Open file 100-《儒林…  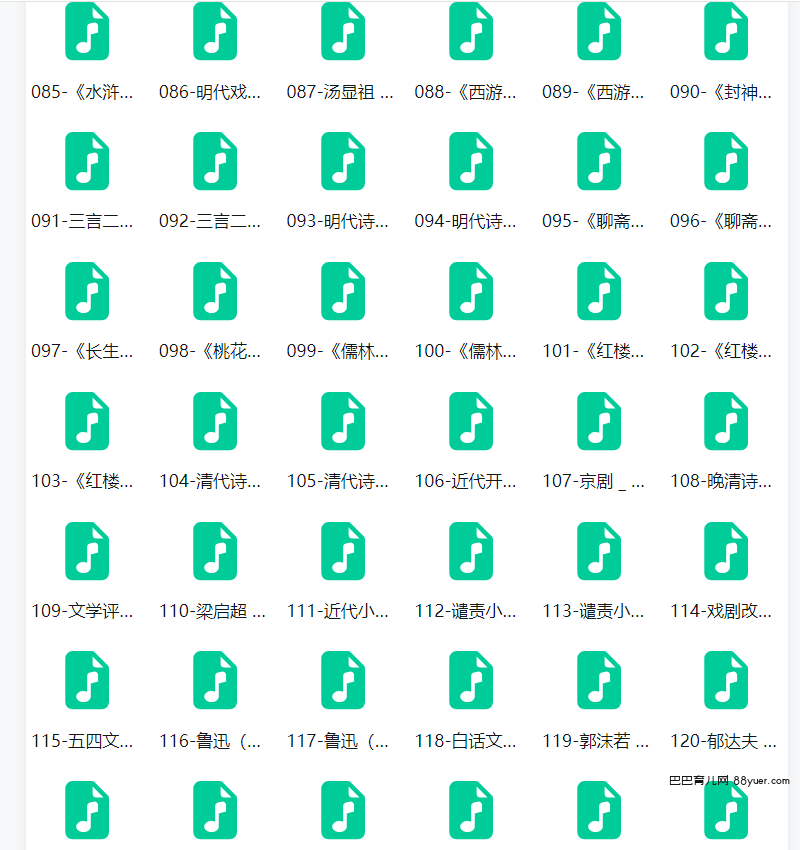(x=471, y=291)
